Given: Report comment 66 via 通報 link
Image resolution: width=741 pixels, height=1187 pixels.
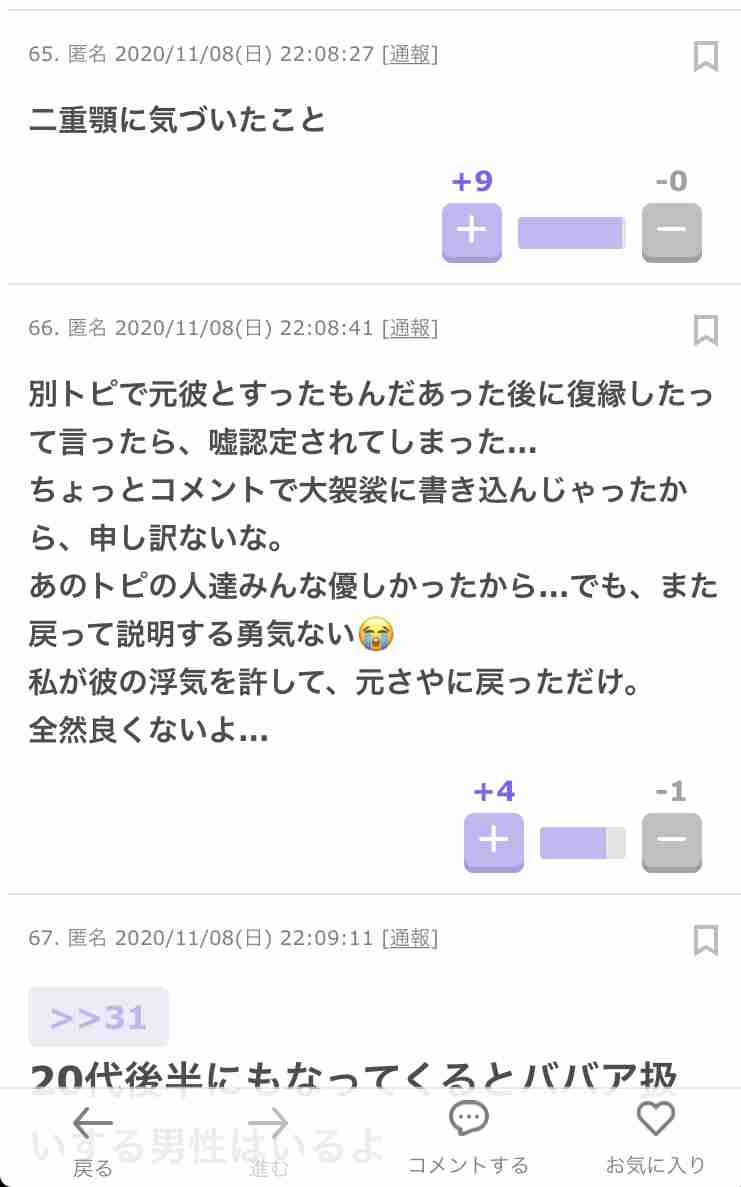Looking at the screenshot, I should coord(409,329).
